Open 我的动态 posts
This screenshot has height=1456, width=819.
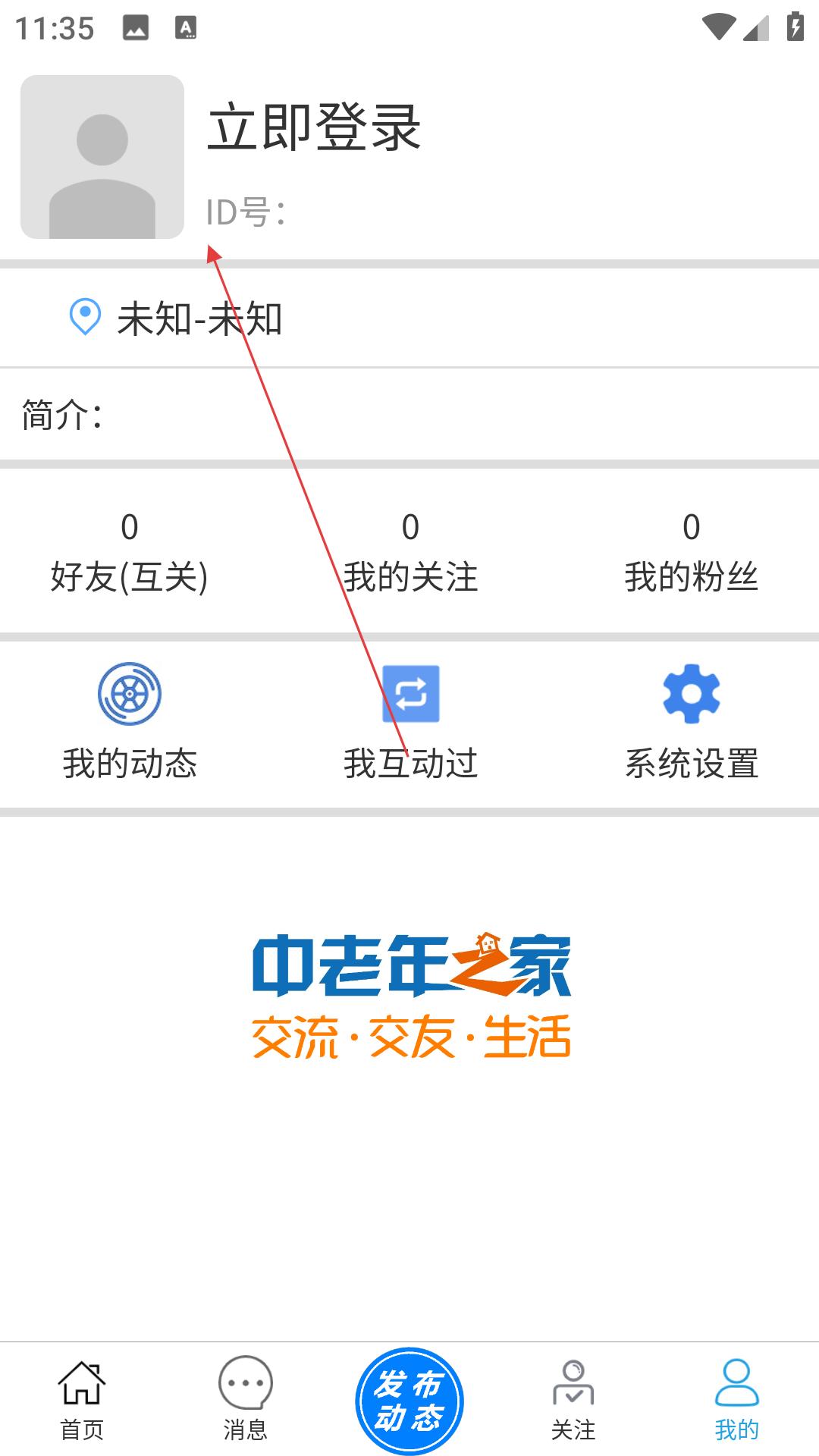130,721
